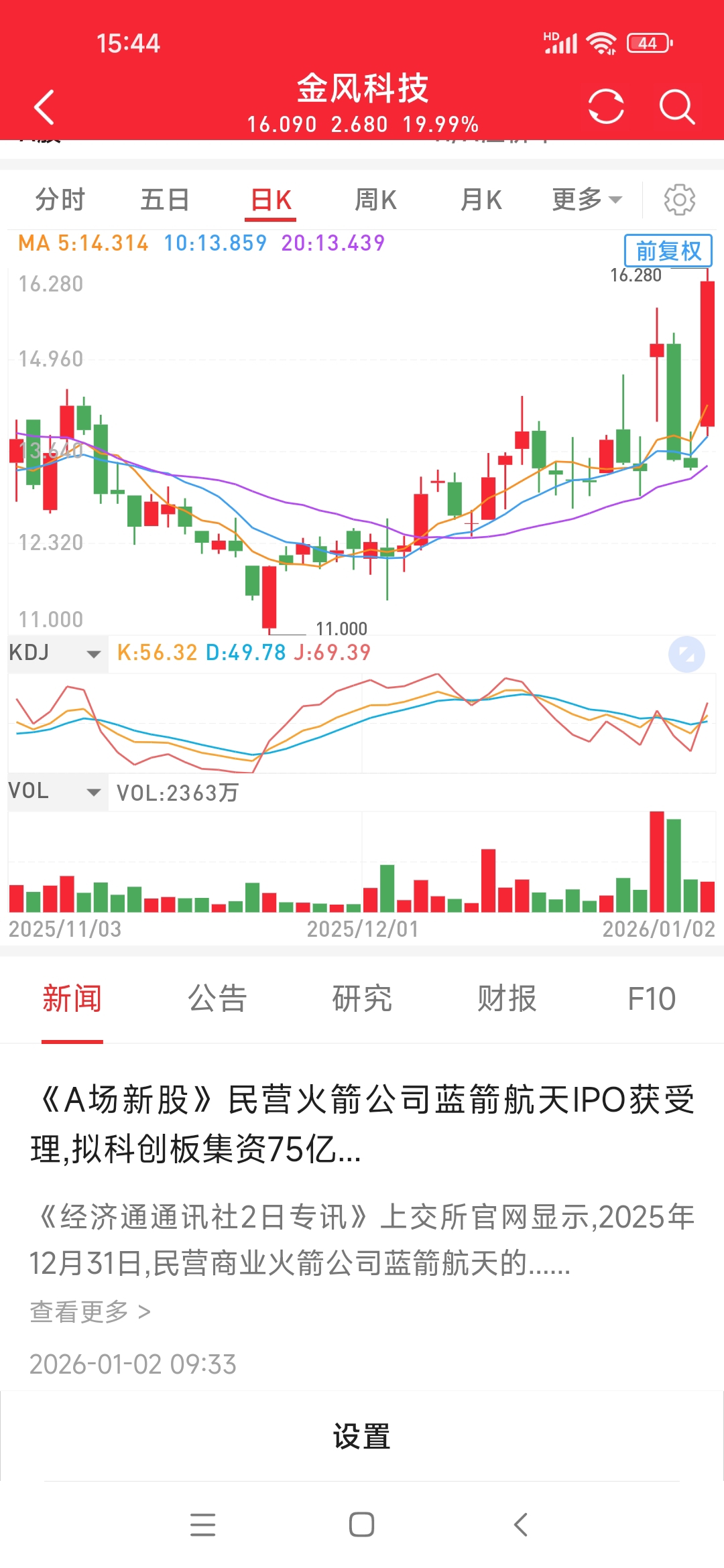Viewport: 724px width, 1568px height.
Task: Switch to the 公告 tab
Action: (217, 999)
